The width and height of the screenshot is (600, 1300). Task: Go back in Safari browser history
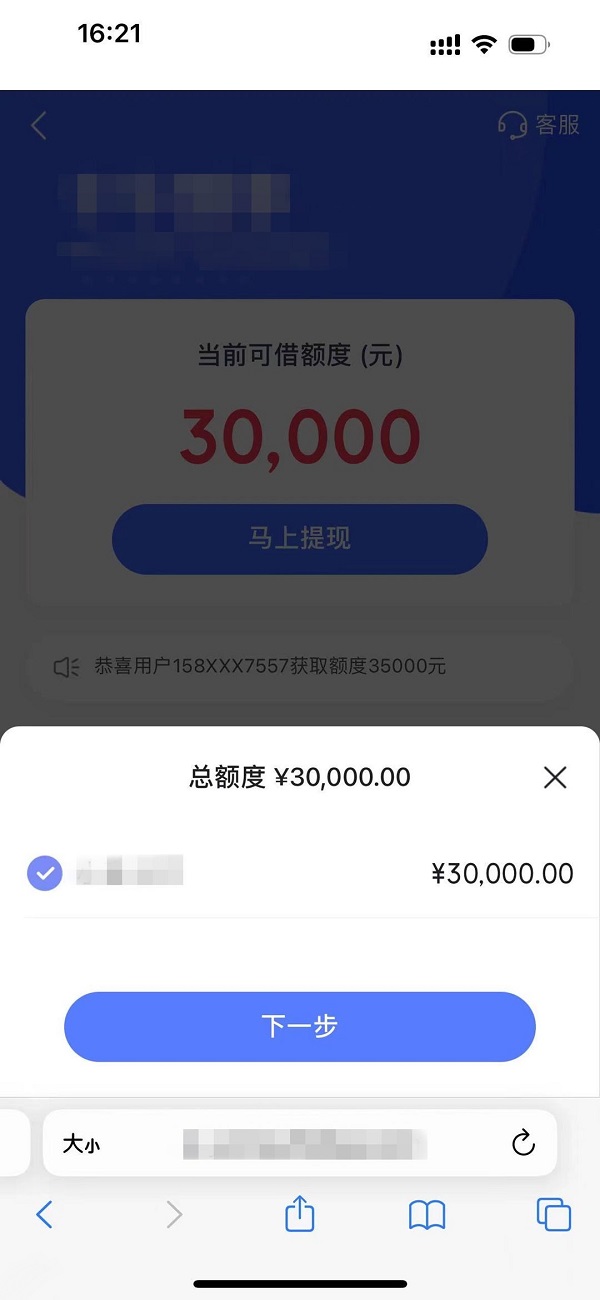coord(44,1215)
